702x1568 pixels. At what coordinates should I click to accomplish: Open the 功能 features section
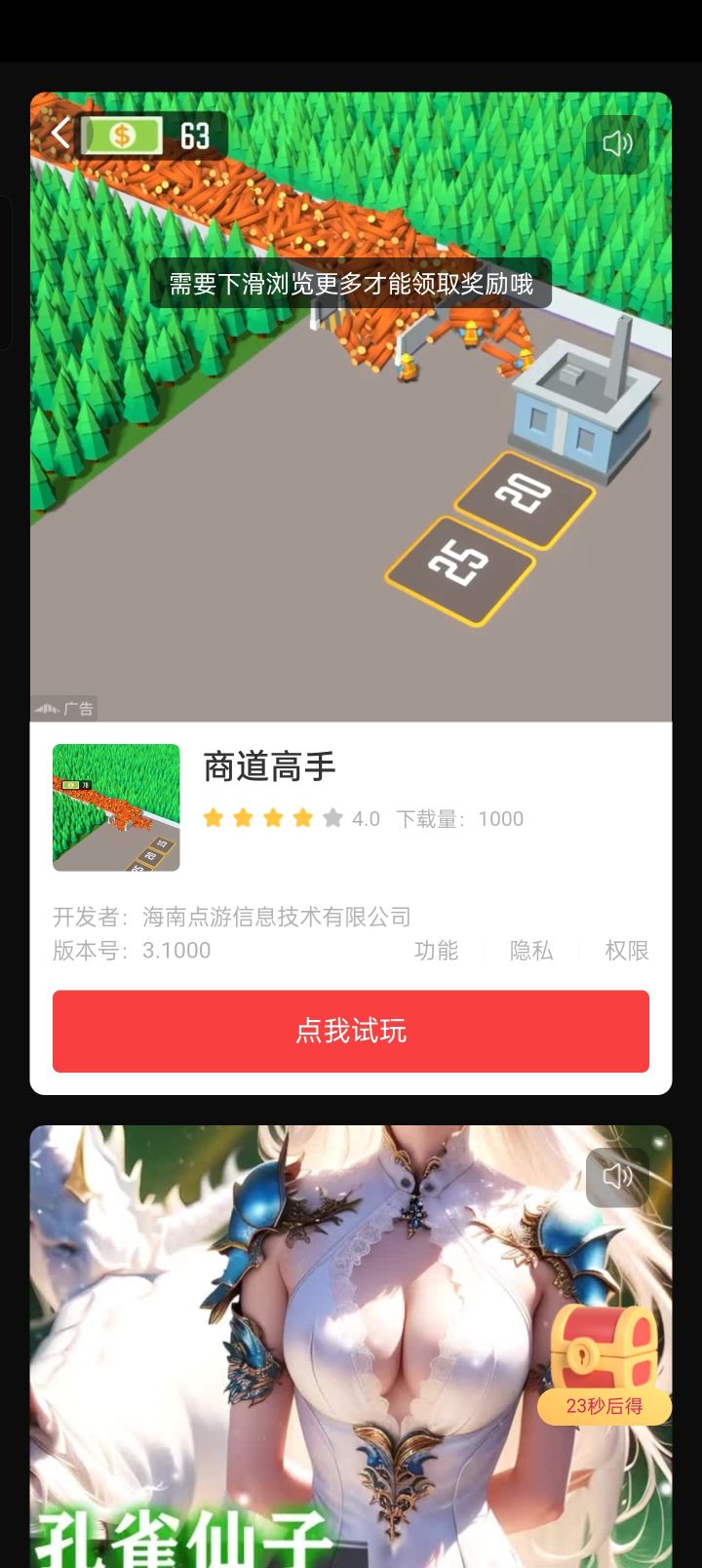[x=436, y=952]
